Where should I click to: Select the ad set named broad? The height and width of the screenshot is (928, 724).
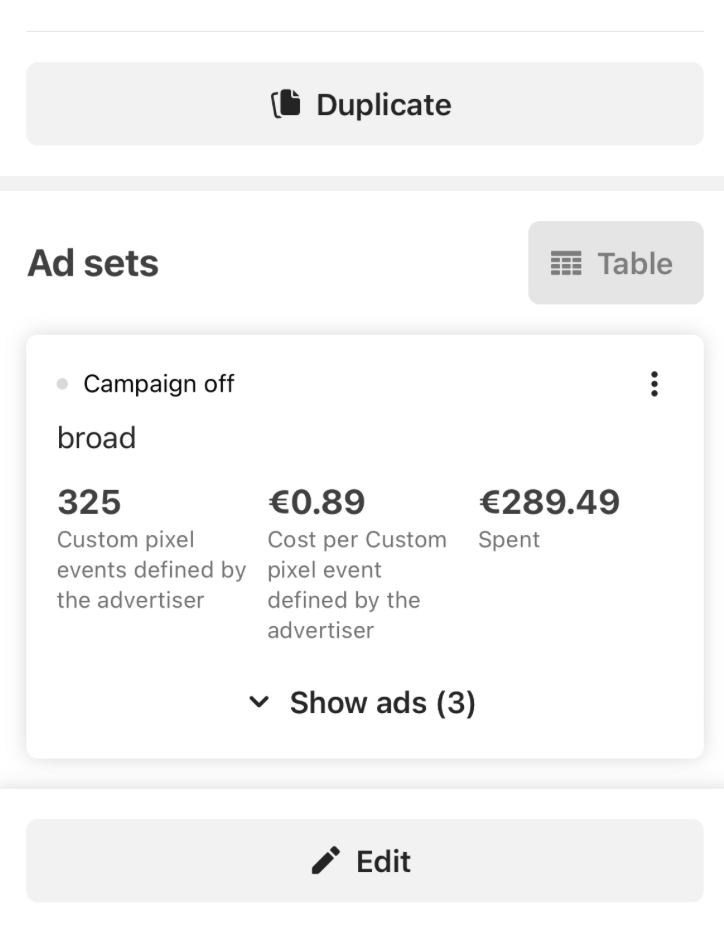97,437
